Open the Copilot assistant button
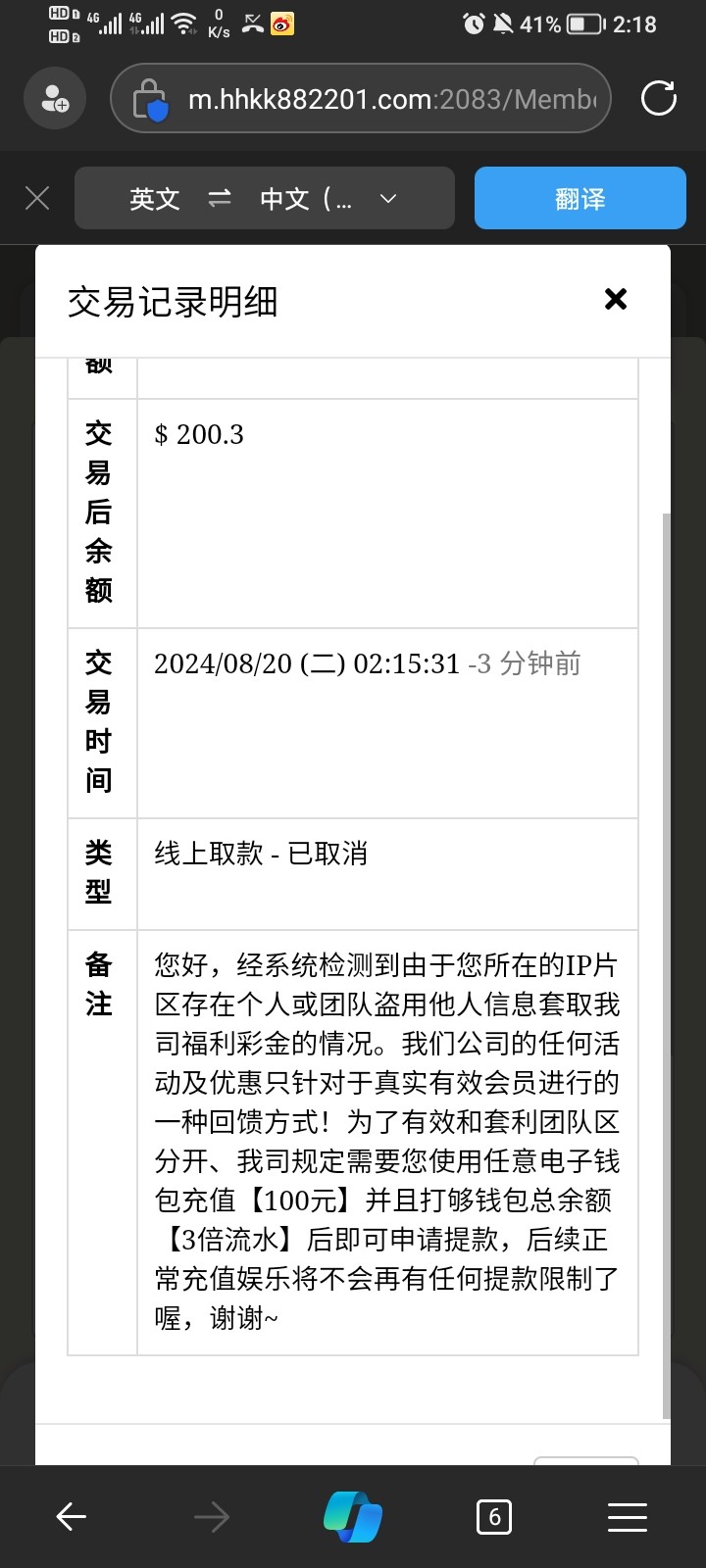The image size is (706, 1568). coord(353,1517)
